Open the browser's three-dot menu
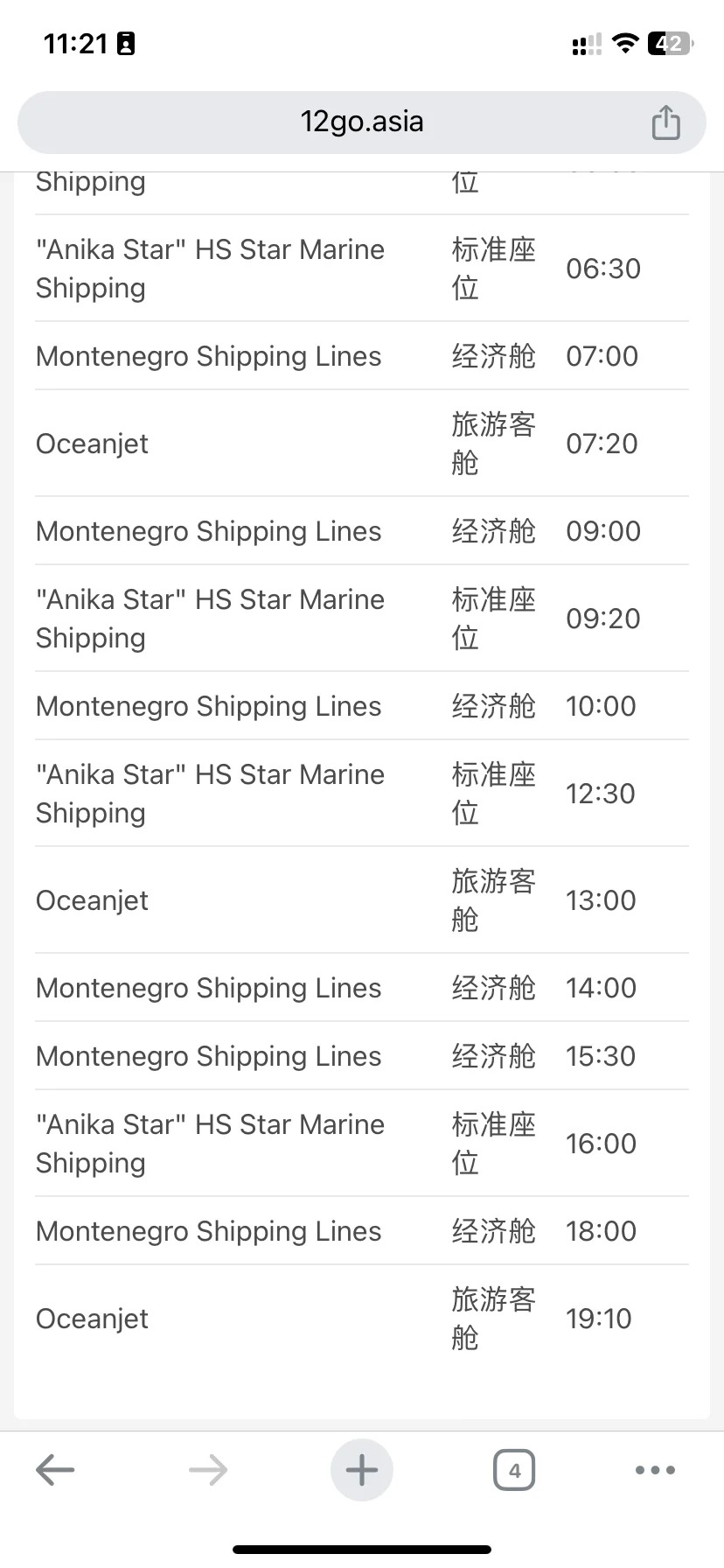 point(655,1470)
